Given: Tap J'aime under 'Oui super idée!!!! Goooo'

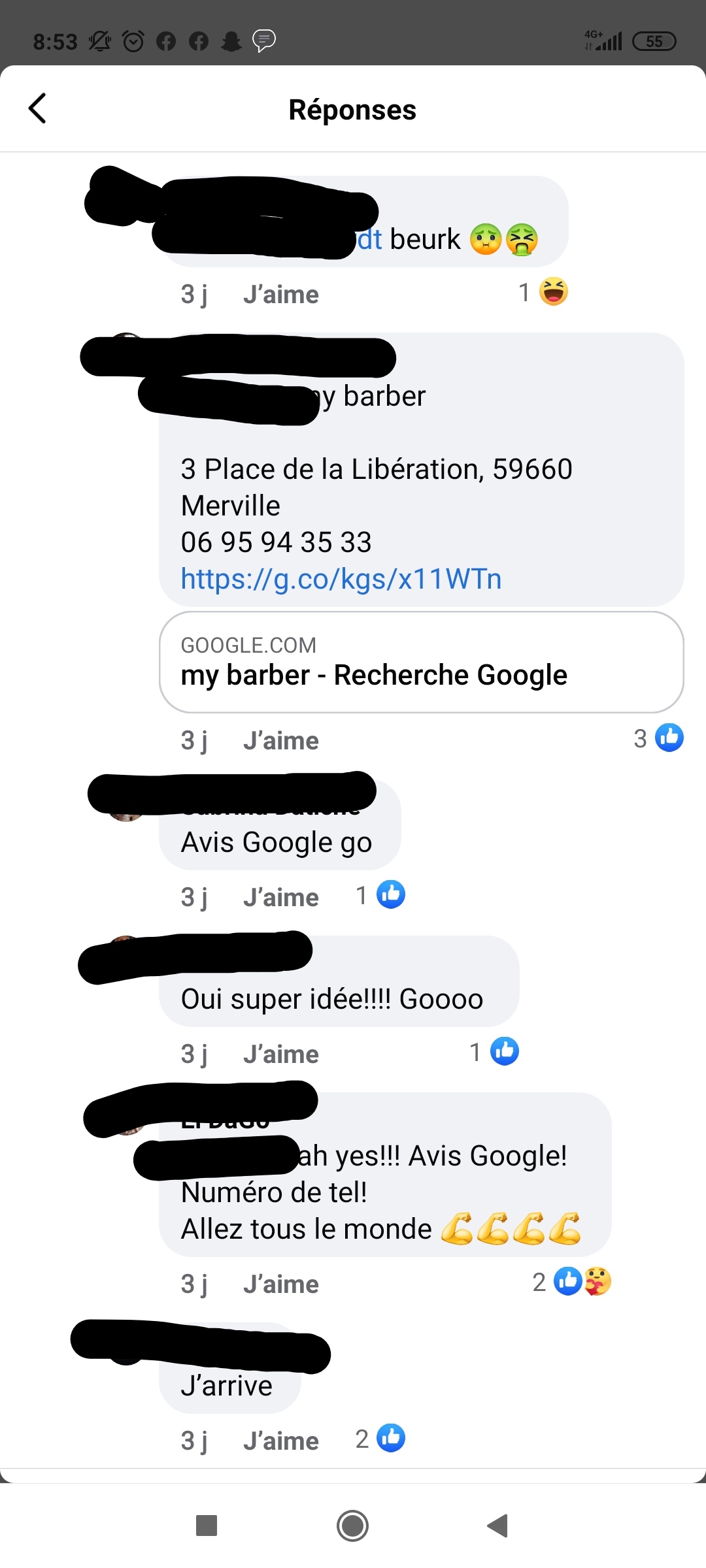Looking at the screenshot, I should point(281,1054).
